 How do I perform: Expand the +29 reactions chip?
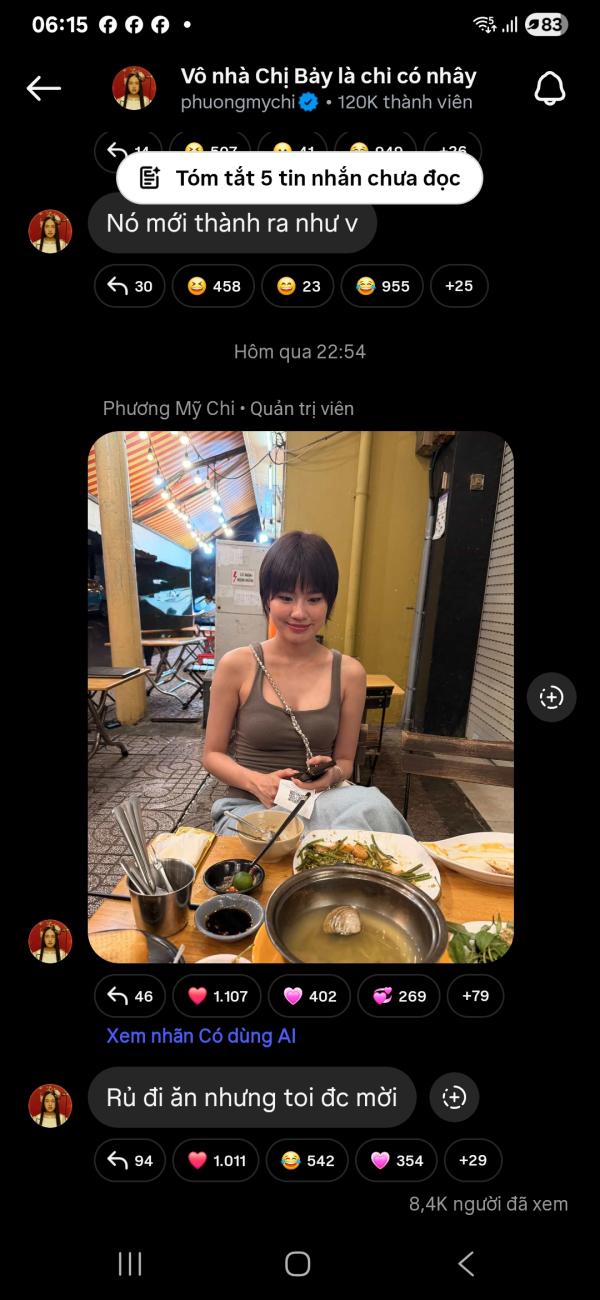point(473,1160)
